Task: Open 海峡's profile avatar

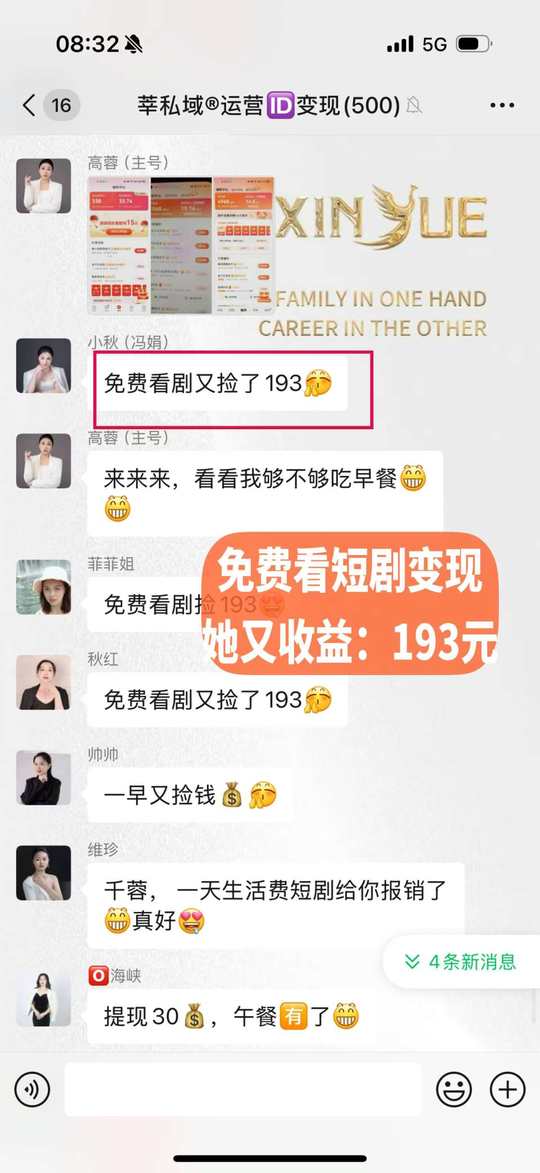Action: 43,999
